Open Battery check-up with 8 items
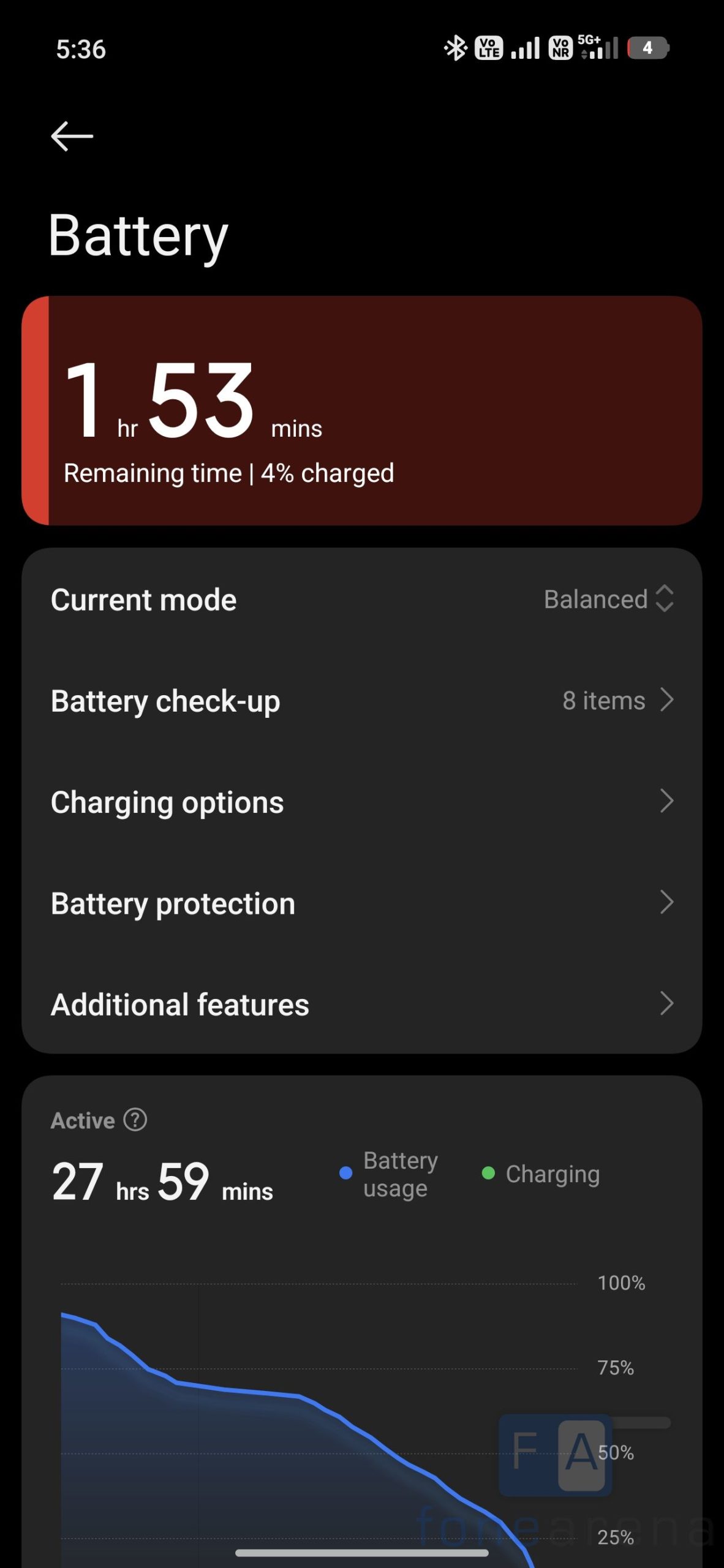This screenshot has height=1568, width=724. pyautogui.click(x=361, y=701)
